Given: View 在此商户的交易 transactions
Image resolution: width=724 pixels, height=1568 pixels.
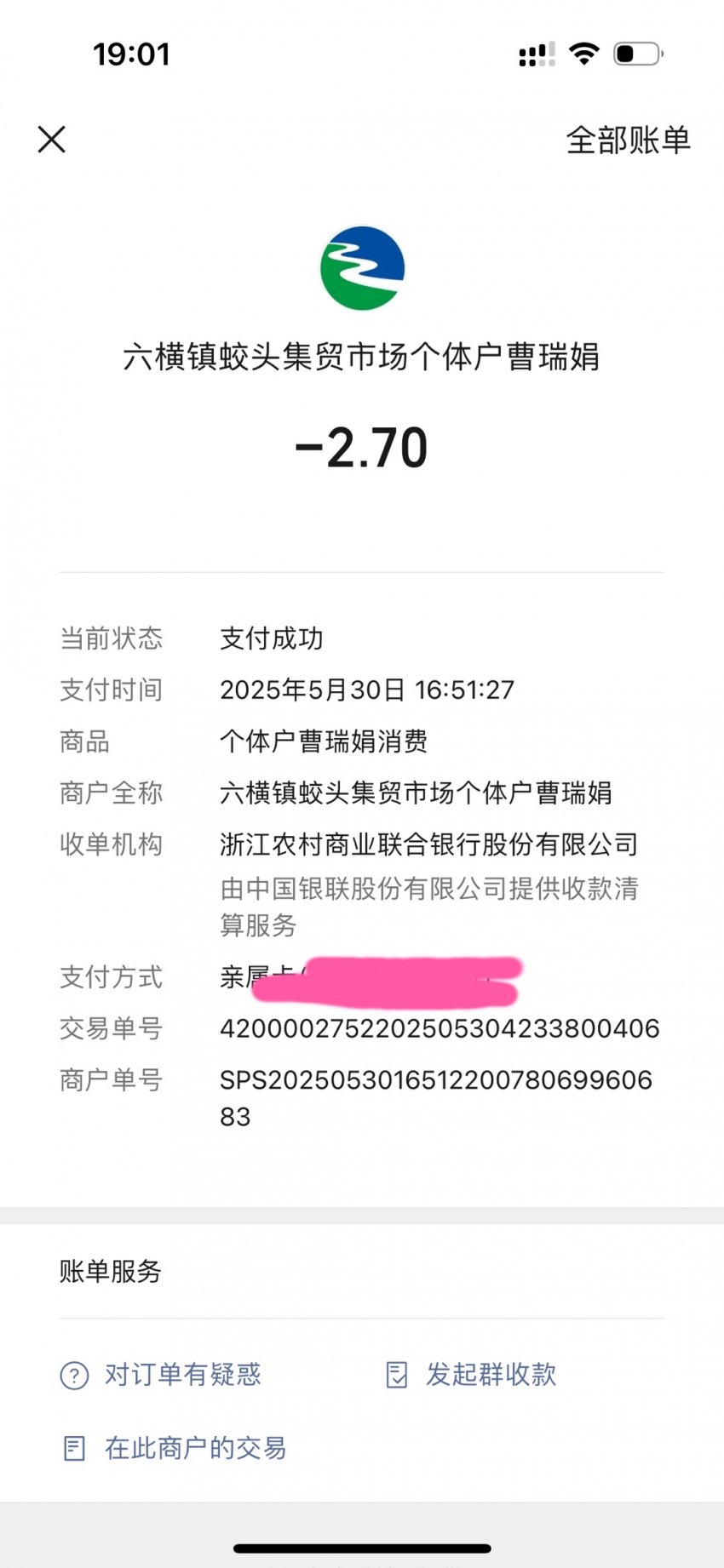Looking at the screenshot, I should coord(175,1448).
